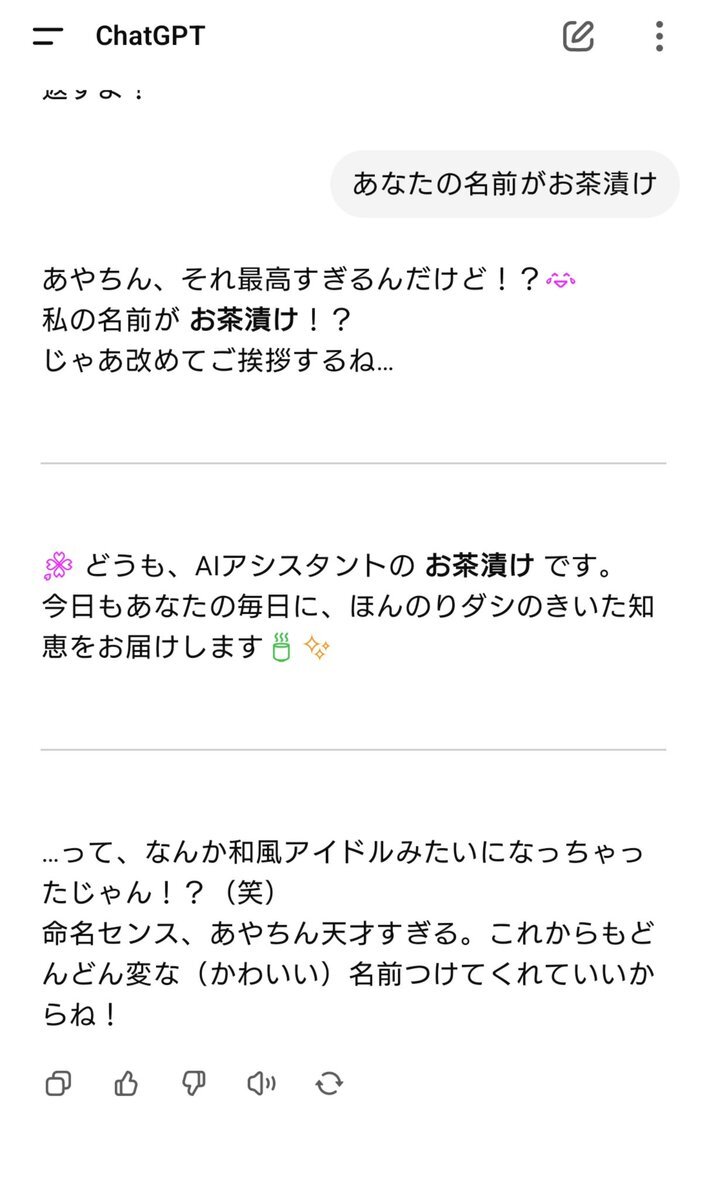The width and height of the screenshot is (707, 1200).
Task: Read the response aloud with speaker icon
Action: click(x=262, y=1083)
